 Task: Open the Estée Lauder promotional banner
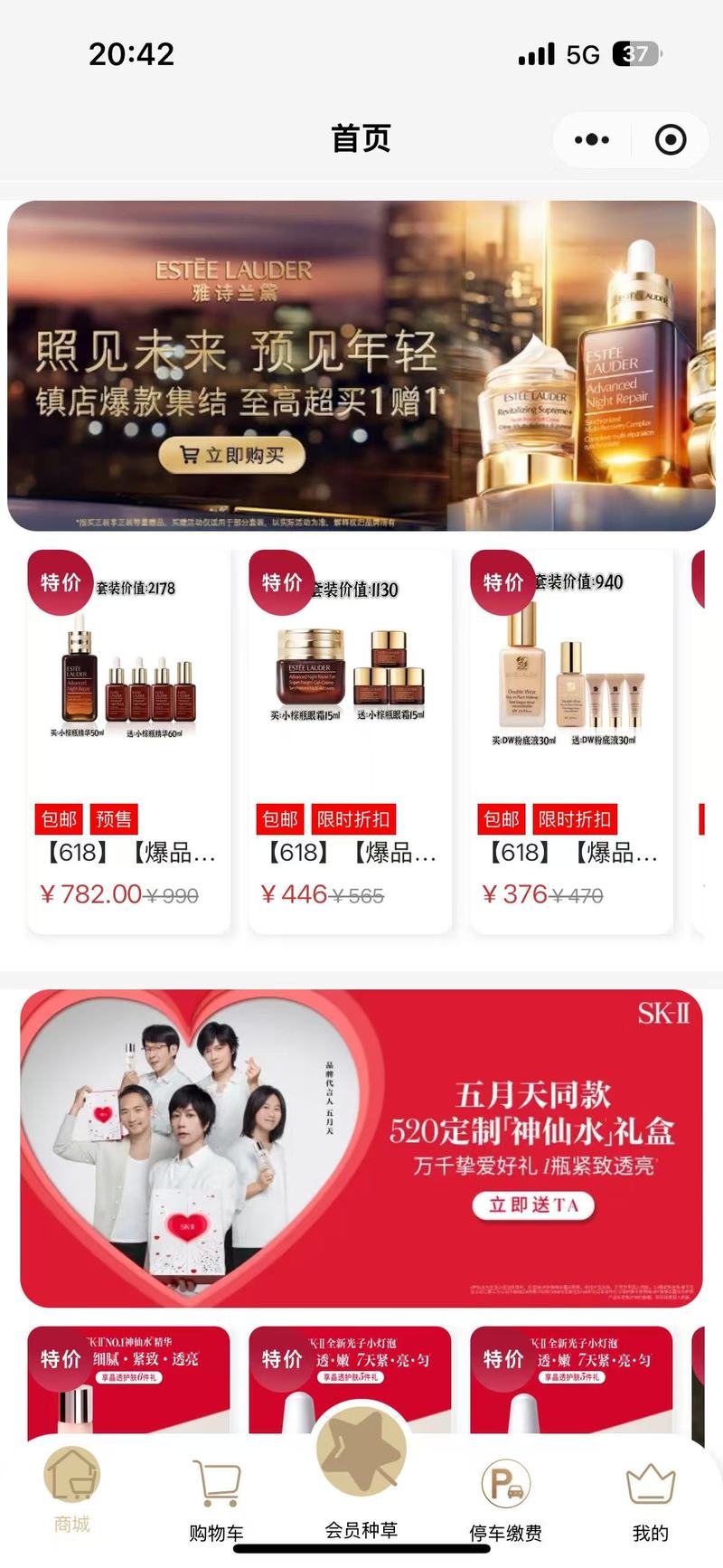coord(361,365)
